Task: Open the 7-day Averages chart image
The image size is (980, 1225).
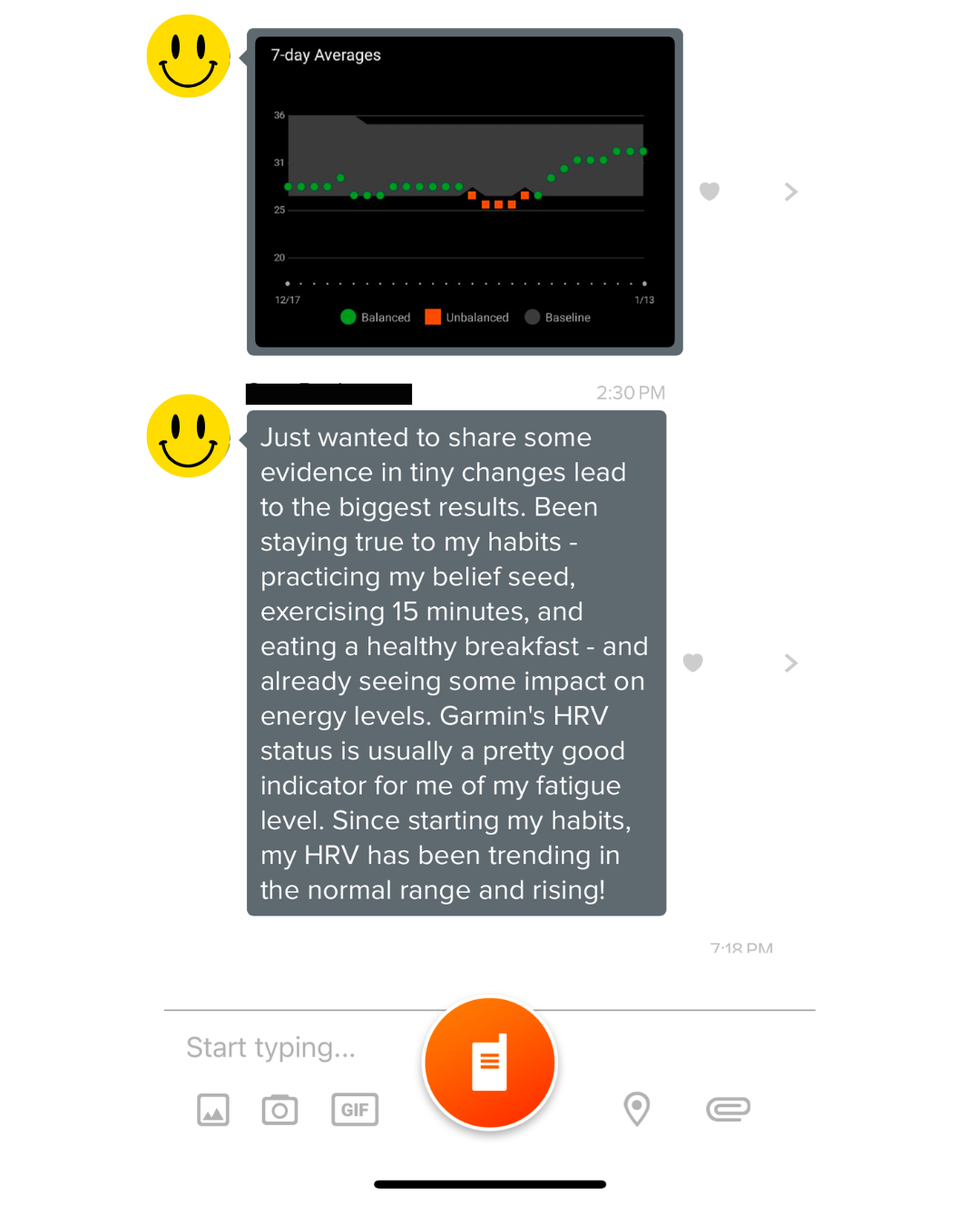Action: point(465,191)
